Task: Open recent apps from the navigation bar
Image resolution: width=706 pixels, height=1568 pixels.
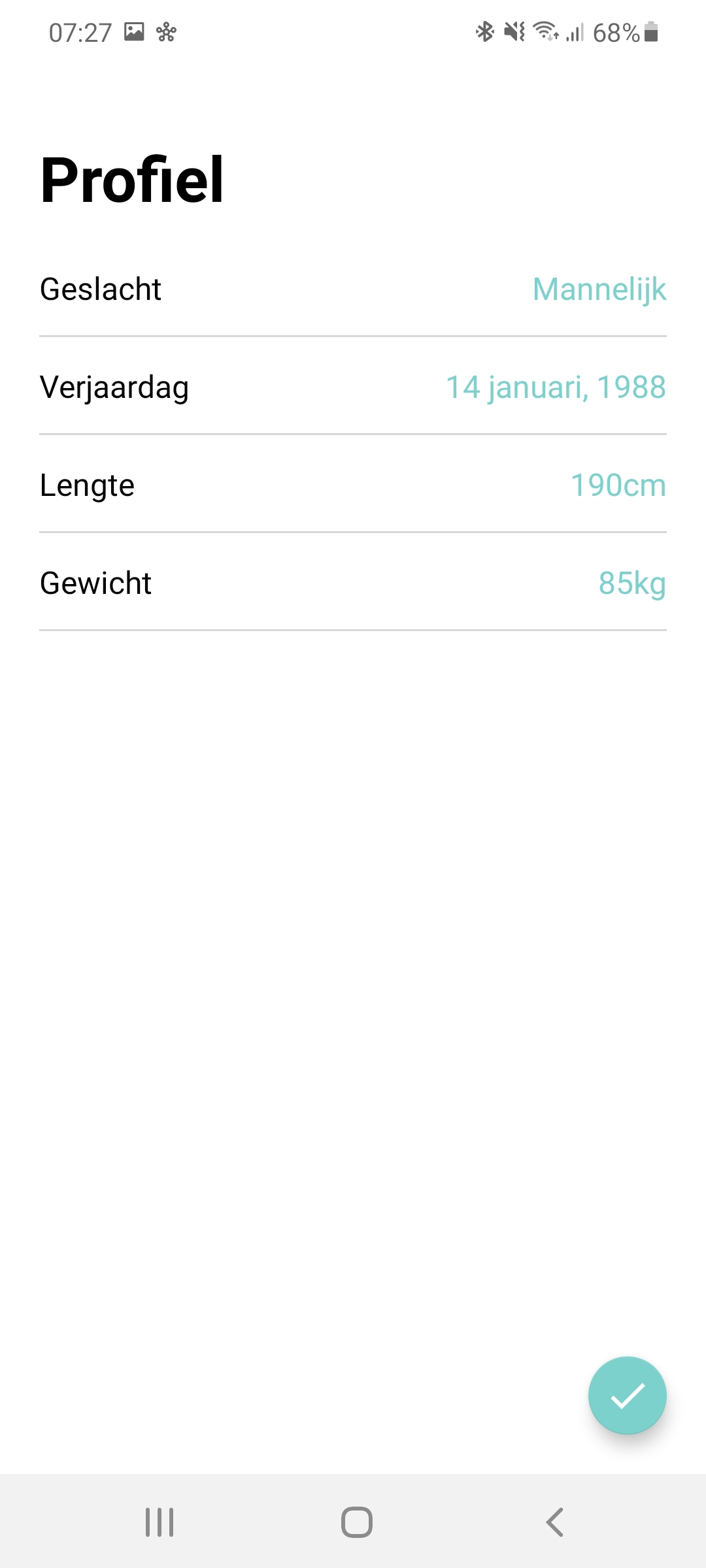Action: pos(160,1522)
